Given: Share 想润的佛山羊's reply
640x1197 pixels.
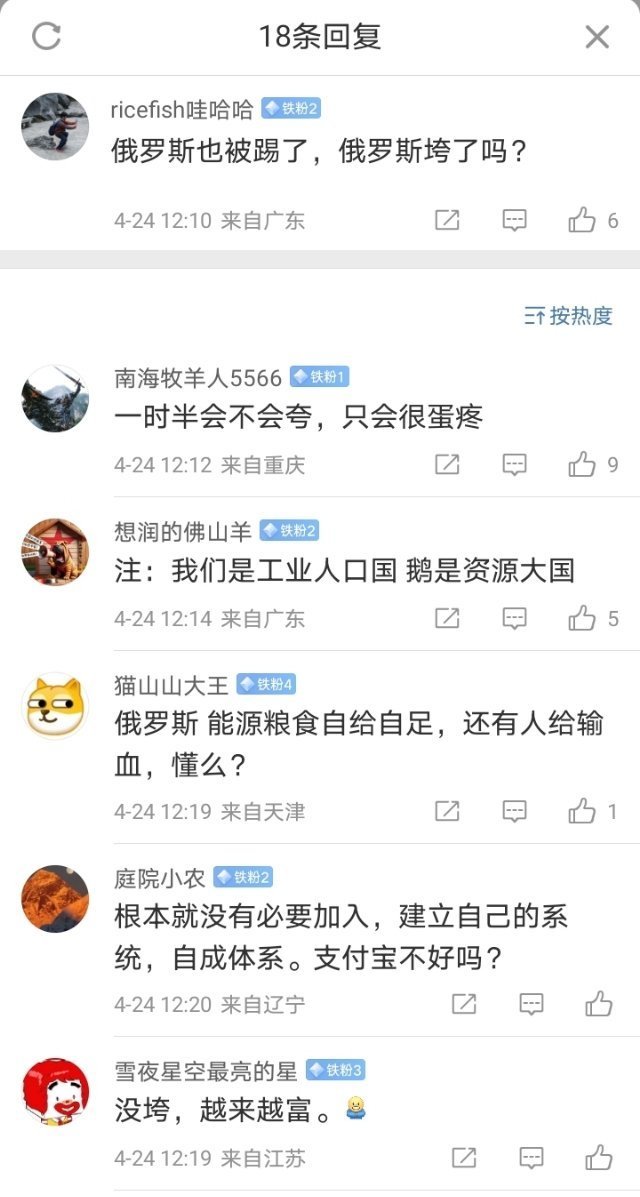Looking at the screenshot, I should click(447, 618).
